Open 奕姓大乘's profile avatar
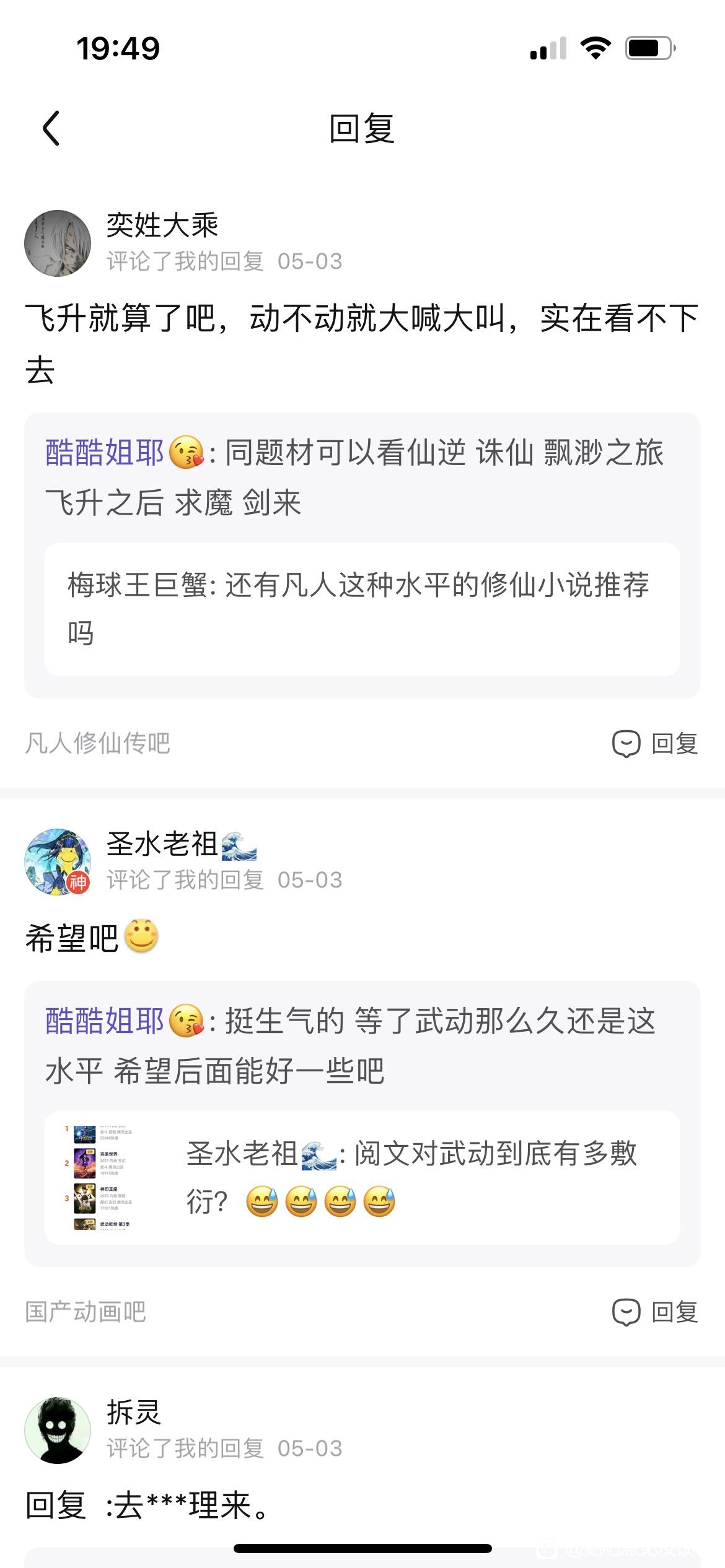Screen dimensions: 725x1568 [58, 243]
